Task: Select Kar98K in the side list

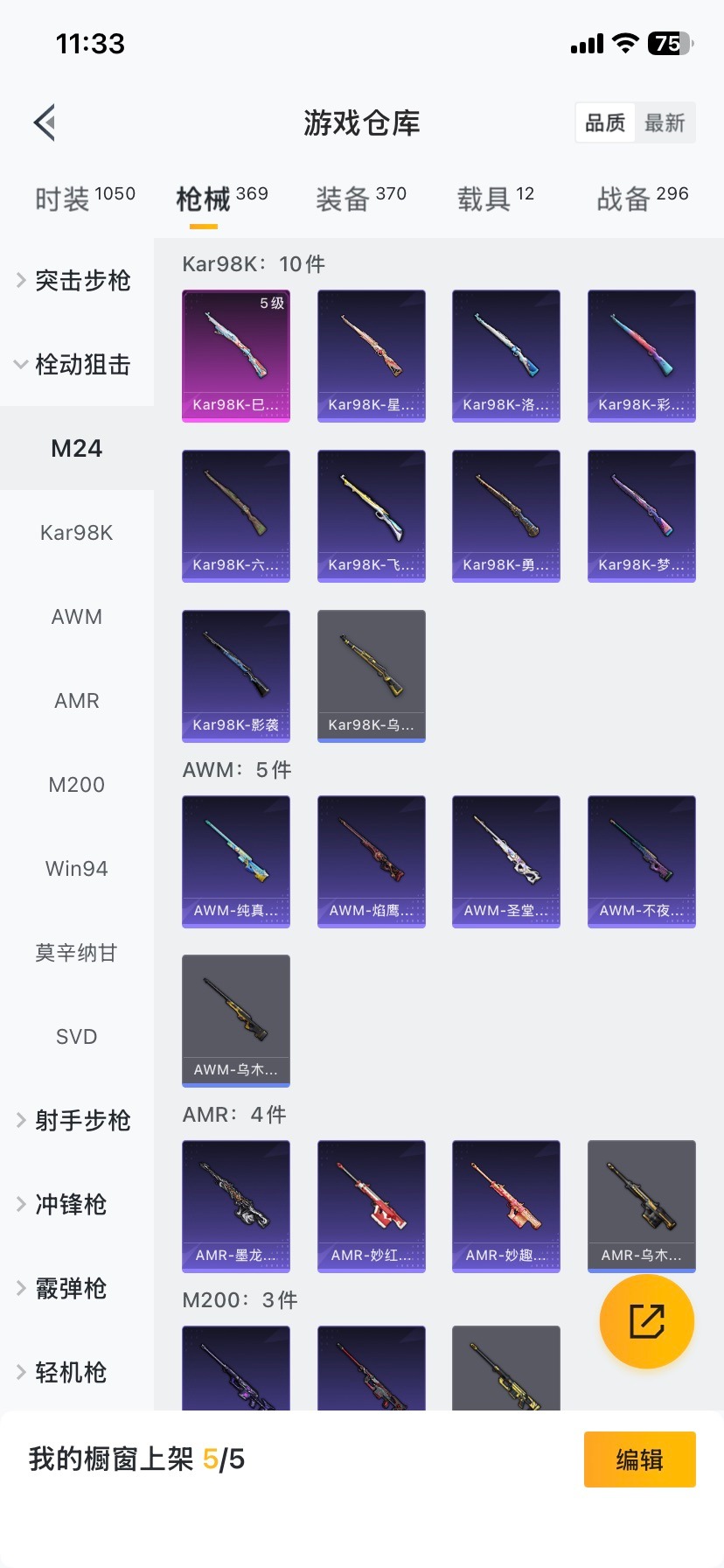Action: point(77,532)
